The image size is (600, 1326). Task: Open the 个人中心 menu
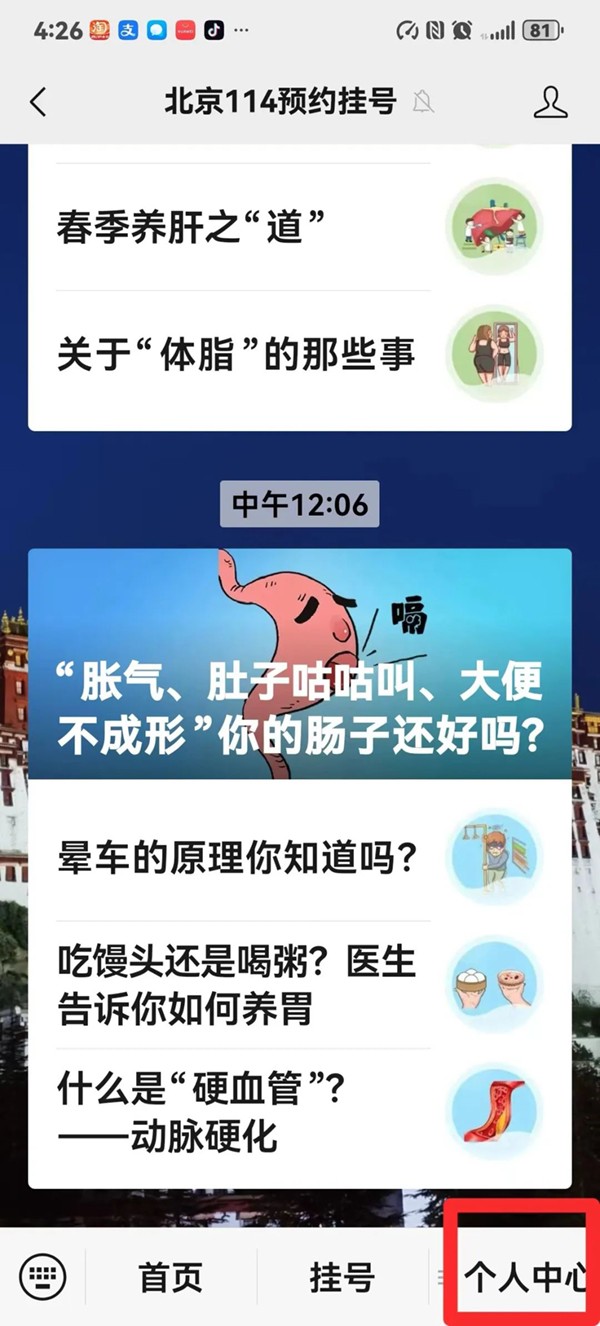click(x=522, y=1277)
